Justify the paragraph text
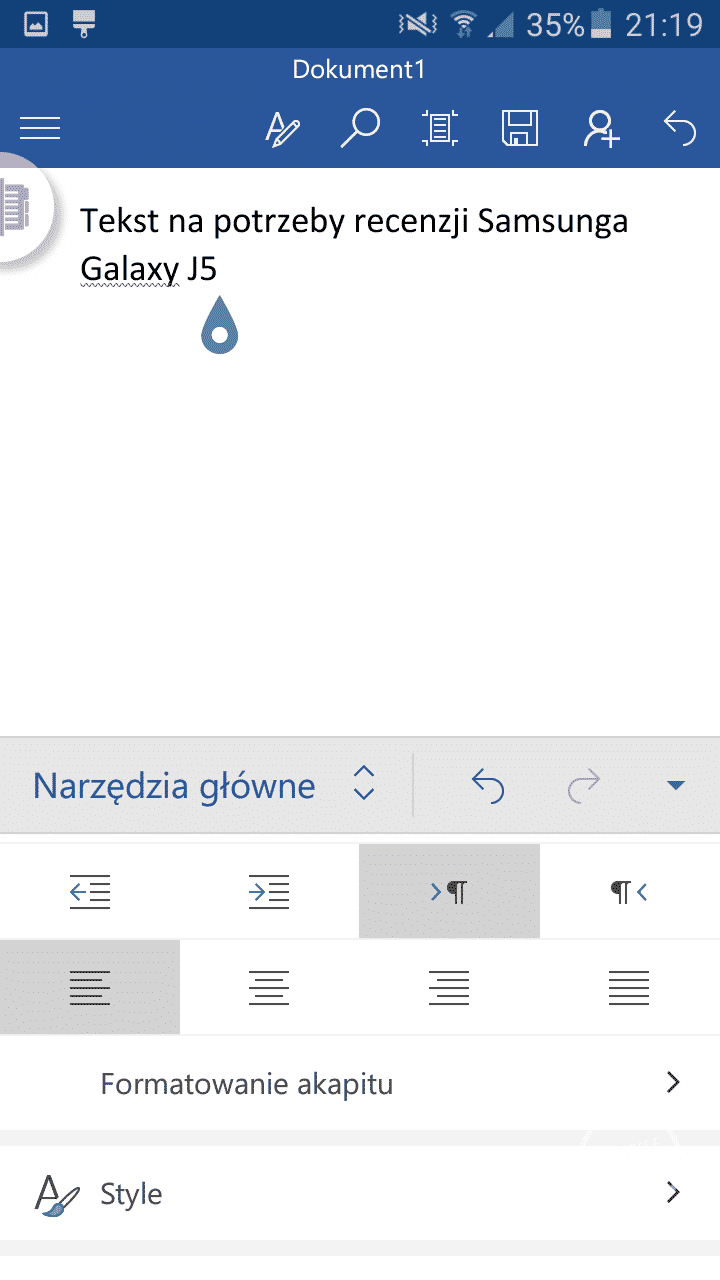 (x=629, y=987)
